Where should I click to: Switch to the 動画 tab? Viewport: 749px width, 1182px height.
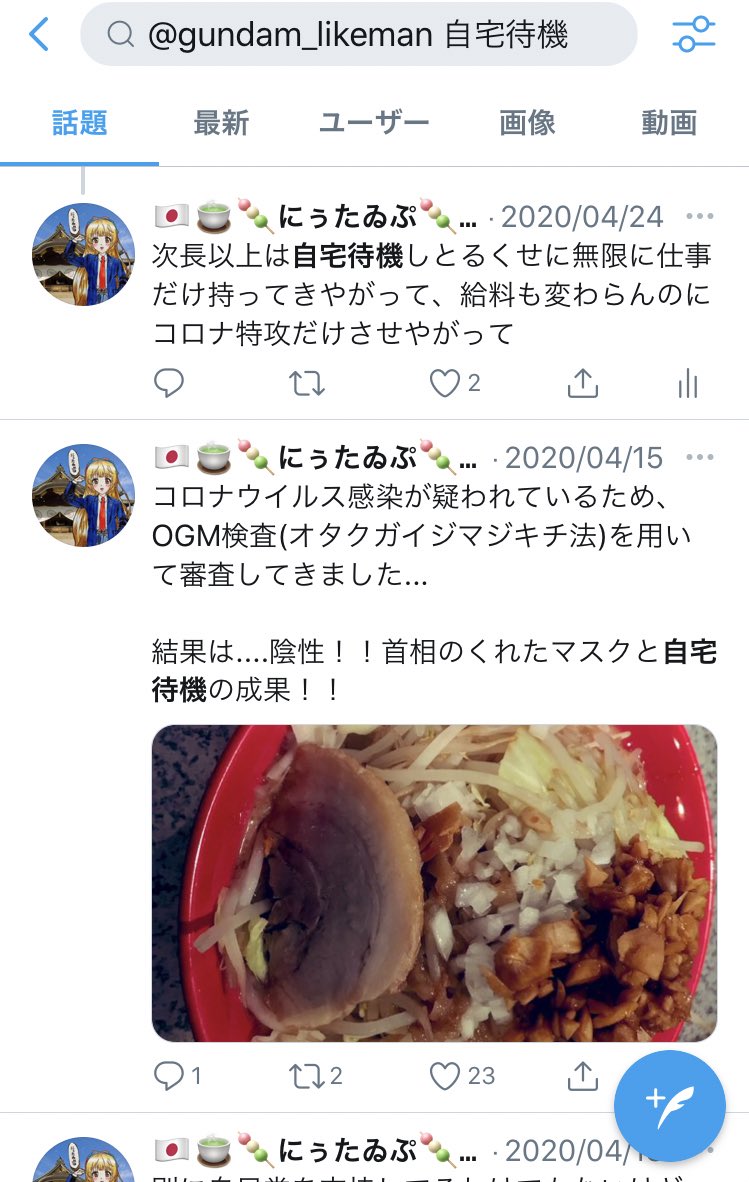tap(669, 124)
